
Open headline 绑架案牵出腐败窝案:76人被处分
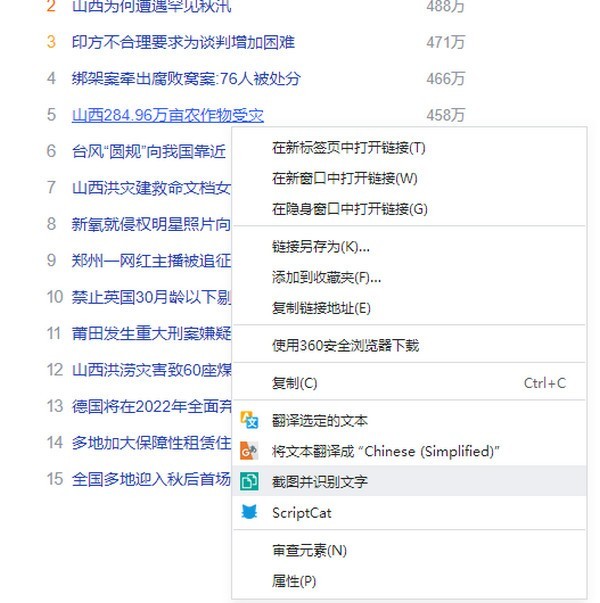tap(186, 79)
